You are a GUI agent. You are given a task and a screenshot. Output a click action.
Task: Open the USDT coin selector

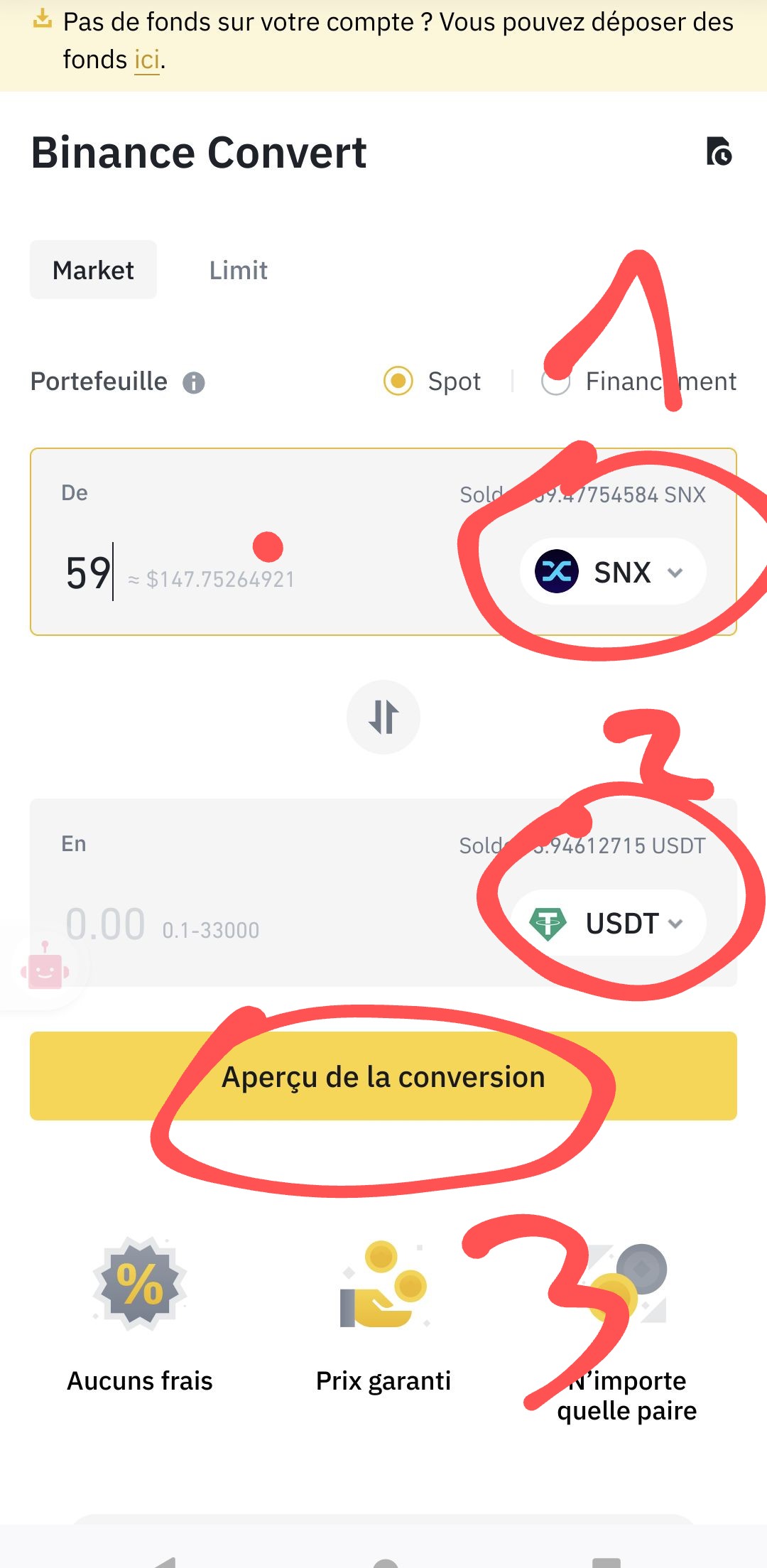point(609,923)
